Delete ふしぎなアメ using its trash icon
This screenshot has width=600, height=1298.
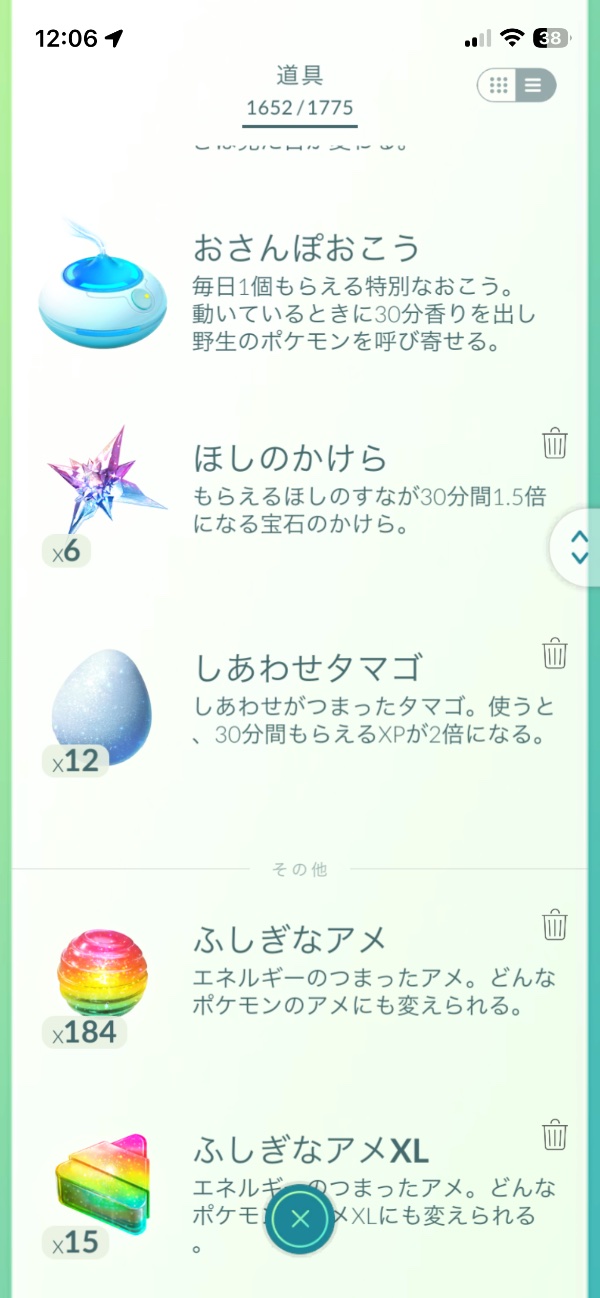tap(555, 925)
